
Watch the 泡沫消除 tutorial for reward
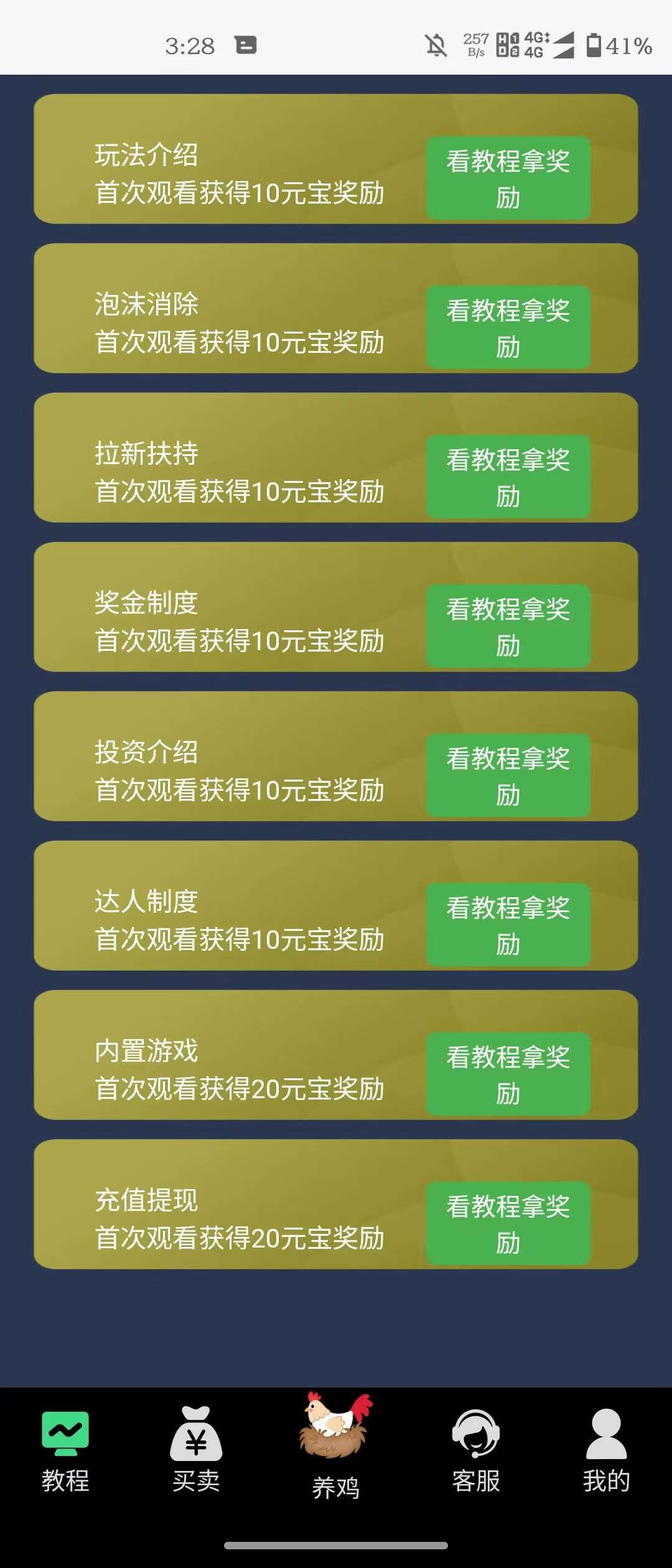(508, 327)
